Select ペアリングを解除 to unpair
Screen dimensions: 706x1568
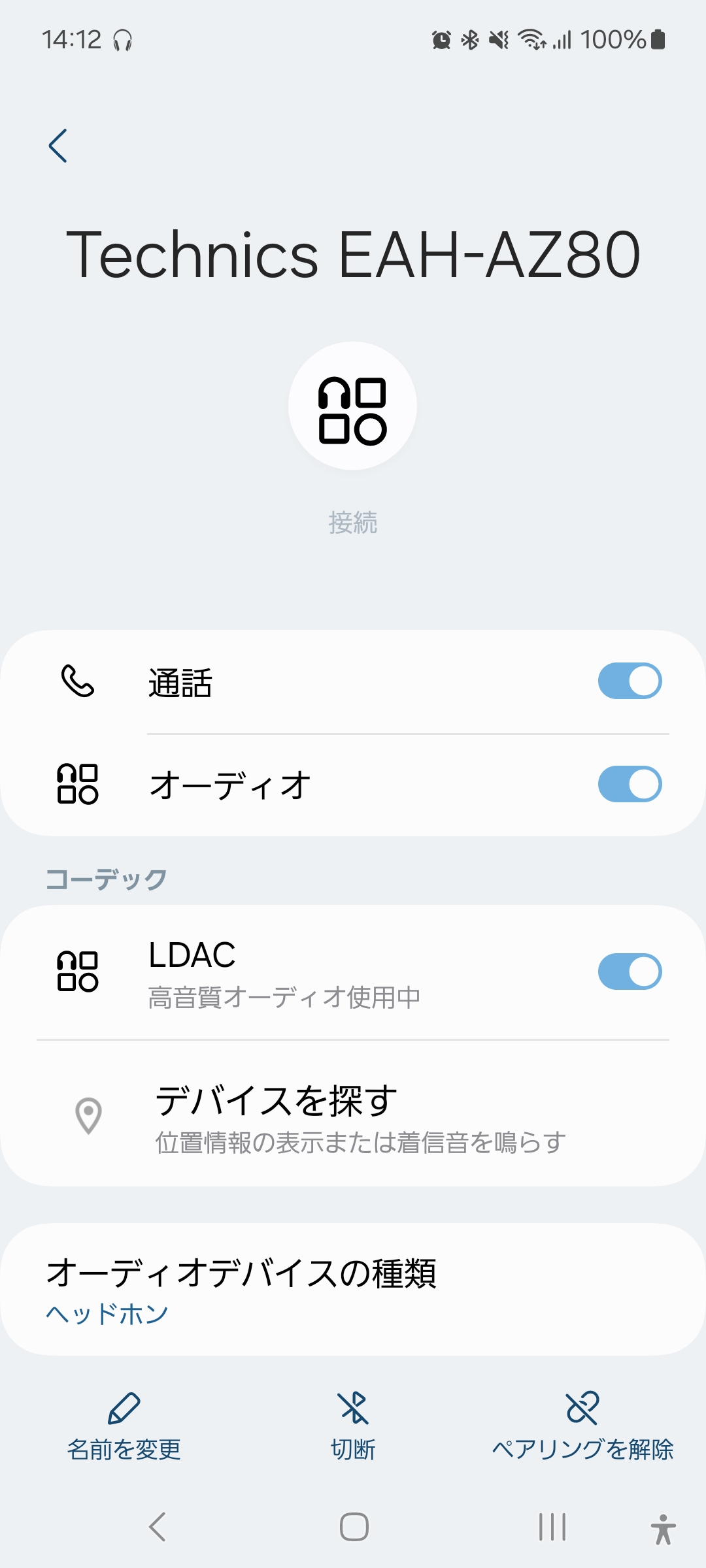point(582,1427)
